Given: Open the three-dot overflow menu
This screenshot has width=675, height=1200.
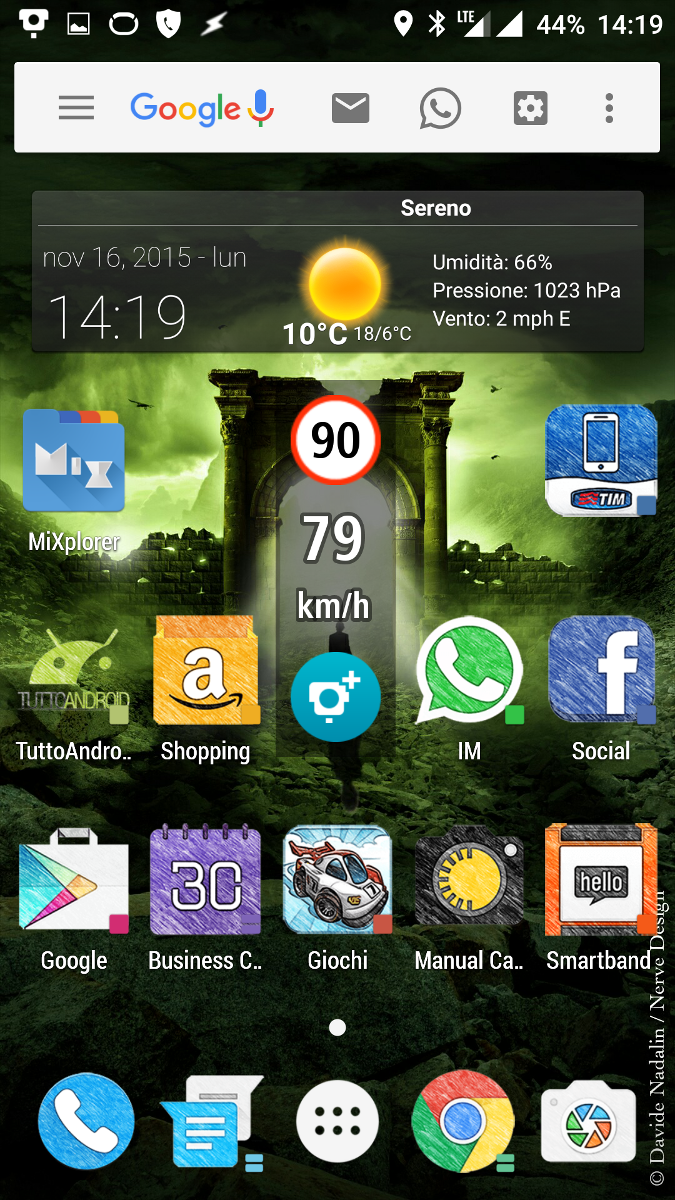Looking at the screenshot, I should click(x=609, y=108).
